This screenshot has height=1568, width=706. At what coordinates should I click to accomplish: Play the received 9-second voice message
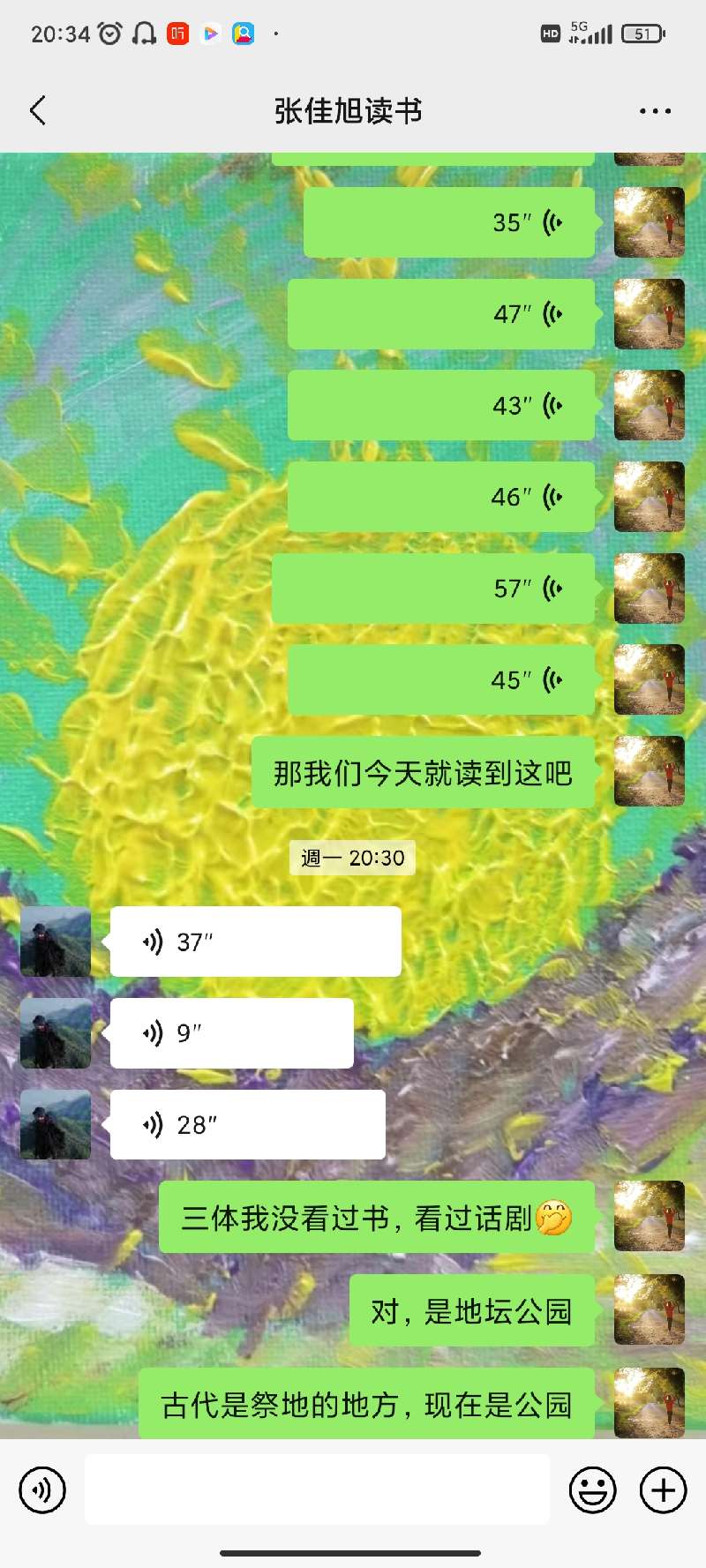click(231, 1033)
